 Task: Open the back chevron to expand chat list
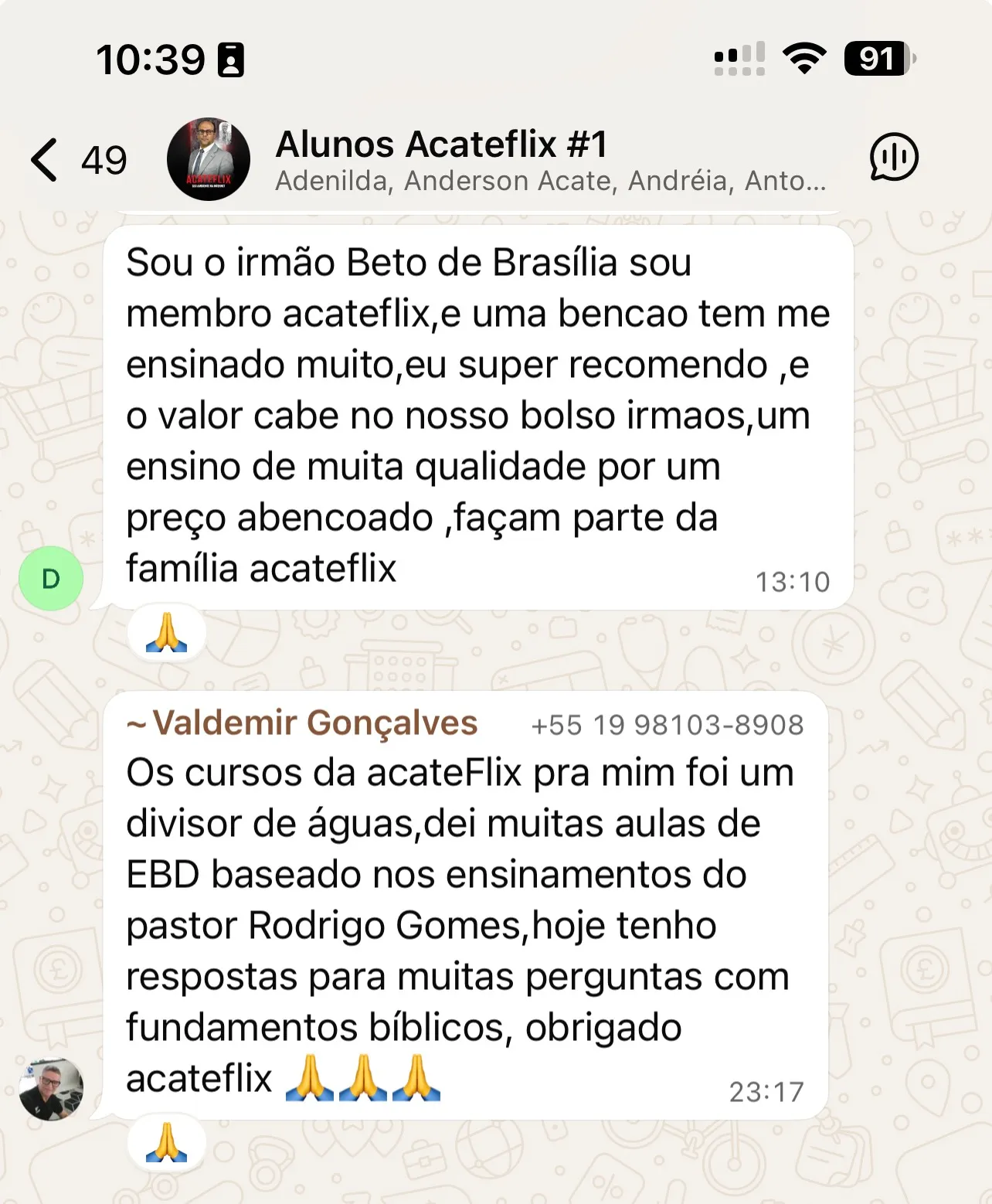[44, 158]
